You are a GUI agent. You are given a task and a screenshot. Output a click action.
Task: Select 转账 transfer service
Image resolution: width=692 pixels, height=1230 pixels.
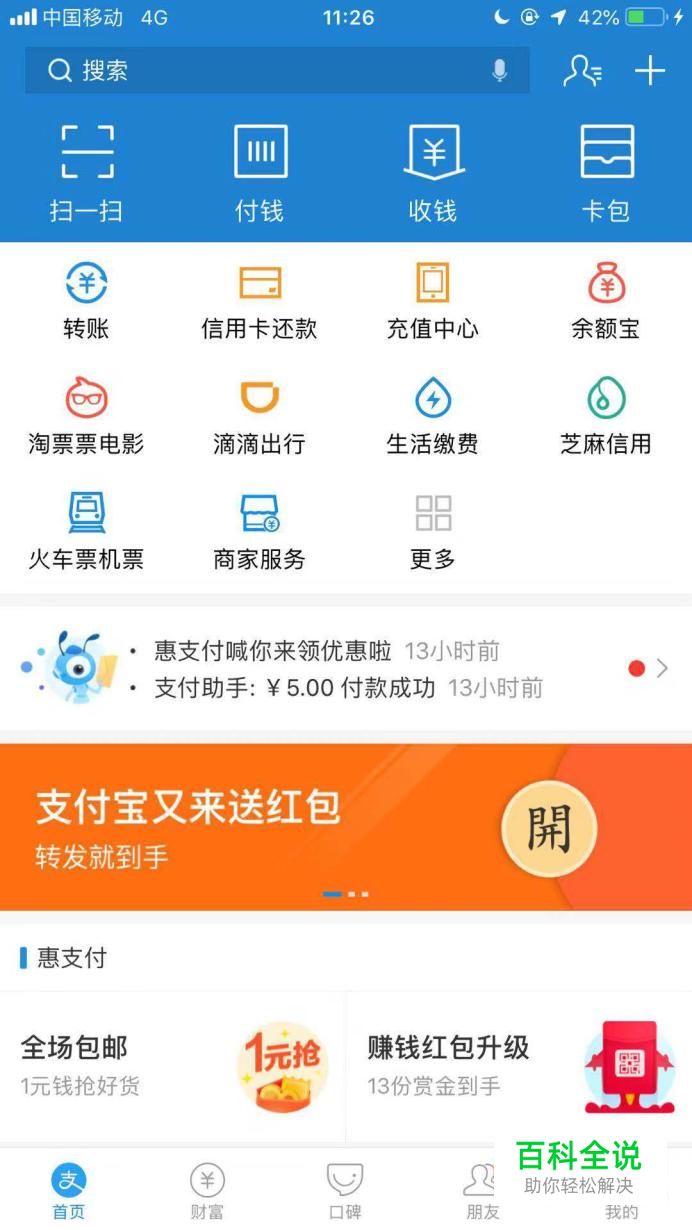click(87, 300)
